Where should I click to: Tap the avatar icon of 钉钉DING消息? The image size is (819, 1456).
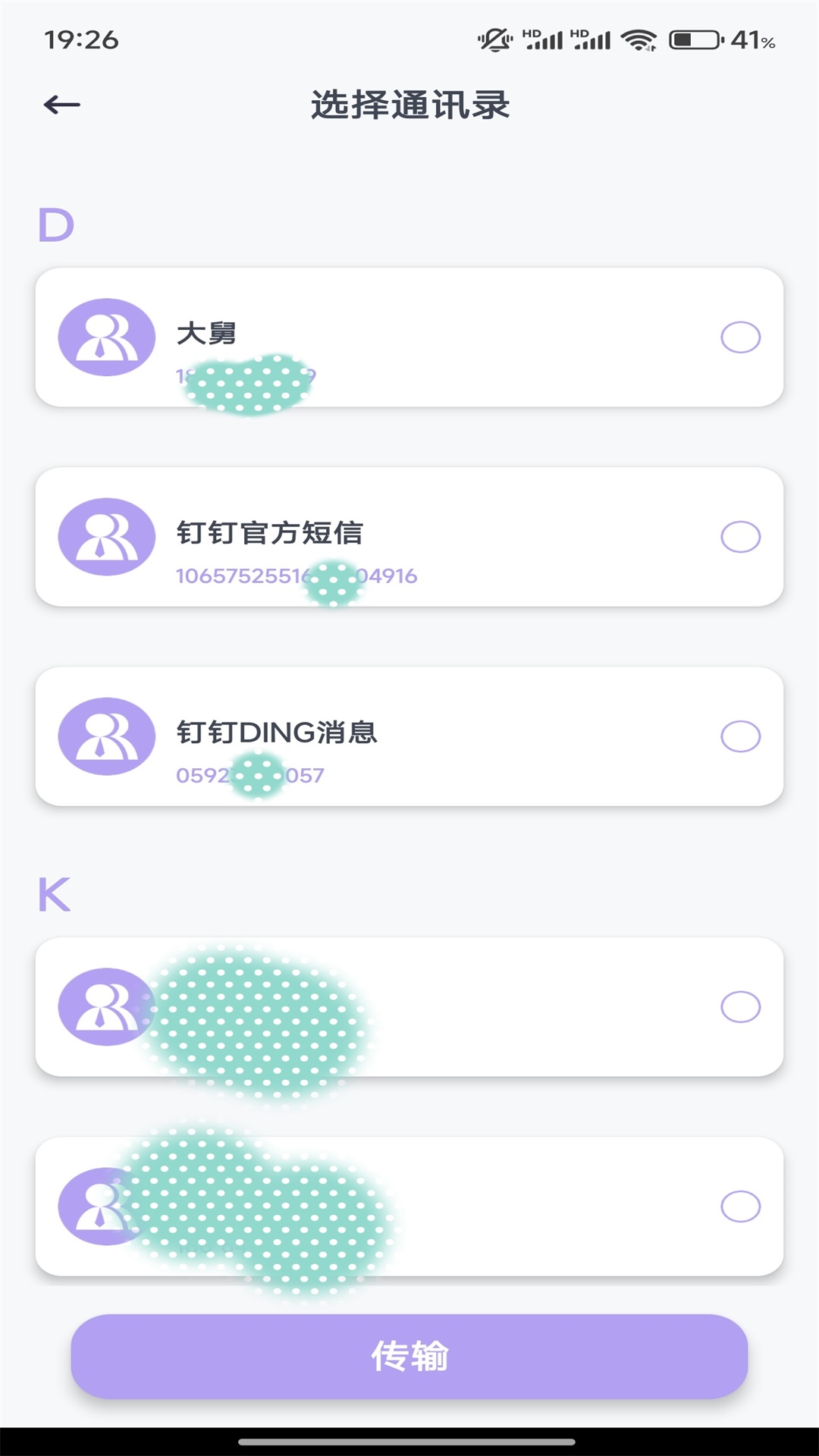point(107,736)
